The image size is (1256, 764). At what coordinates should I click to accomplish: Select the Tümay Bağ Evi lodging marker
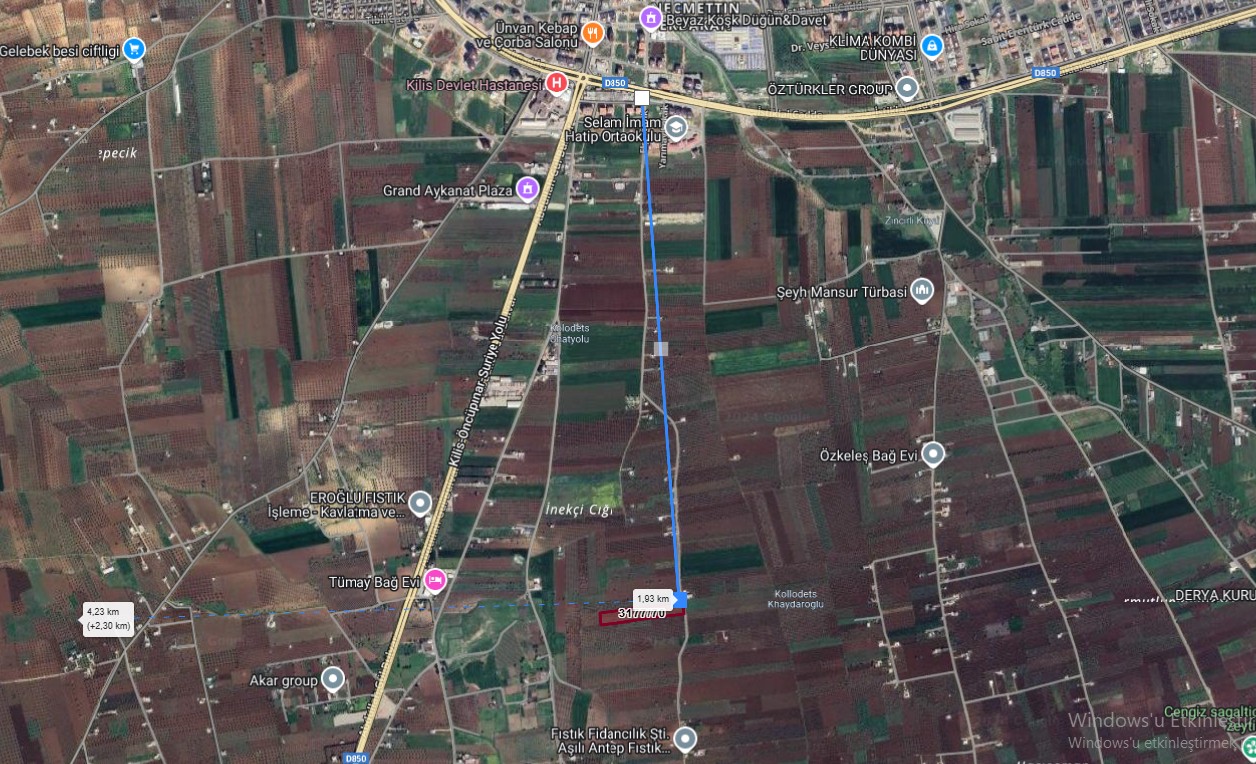tap(434, 581)
